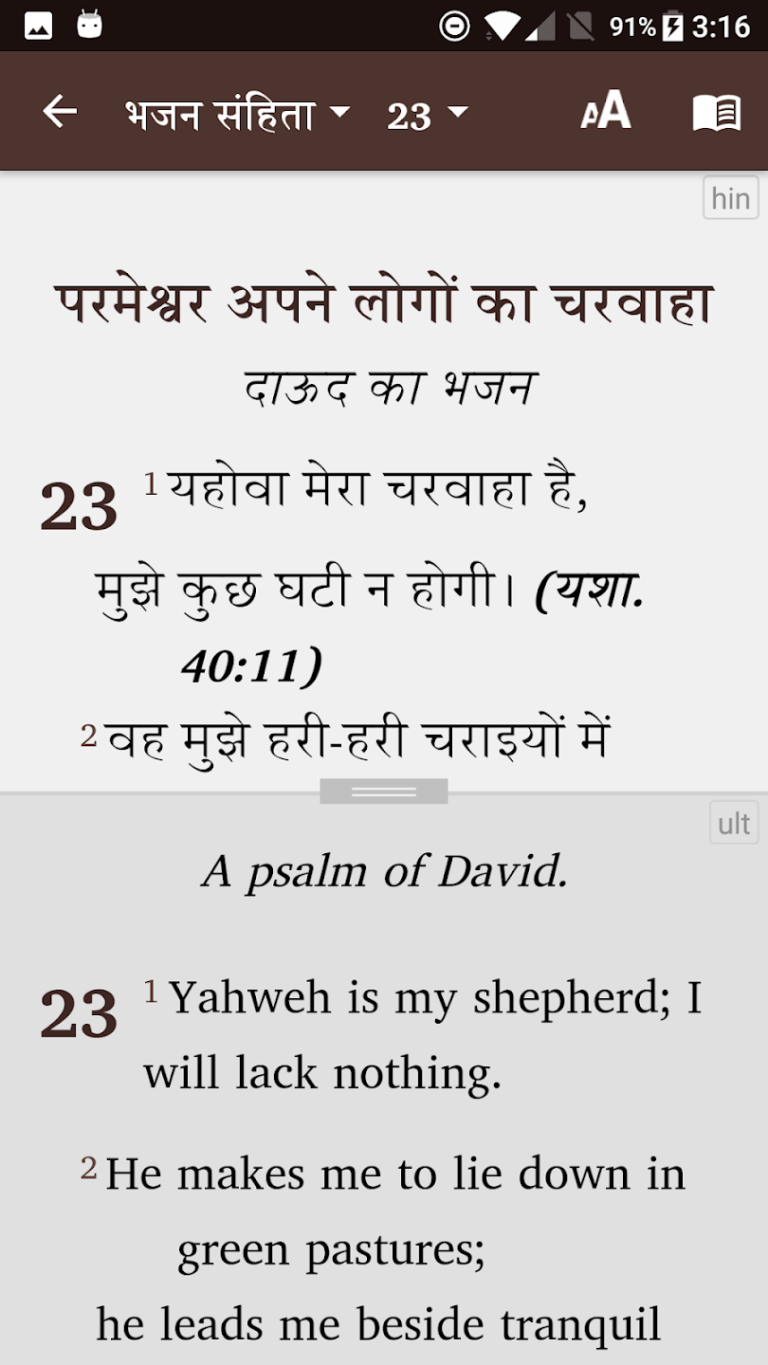The image size is (768, 1365).
Task: Select the hin translation label
Action: click(731, 197)
